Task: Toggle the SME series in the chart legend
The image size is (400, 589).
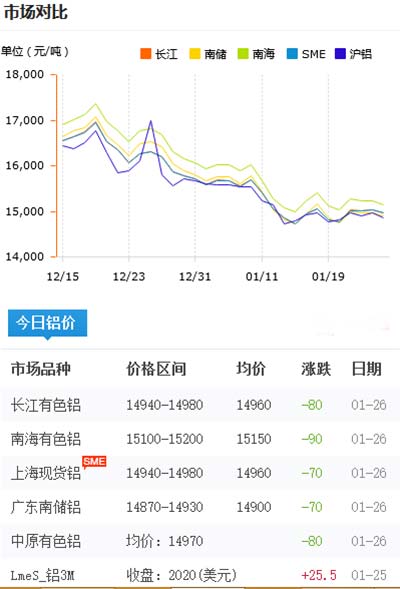Action: 306,54
